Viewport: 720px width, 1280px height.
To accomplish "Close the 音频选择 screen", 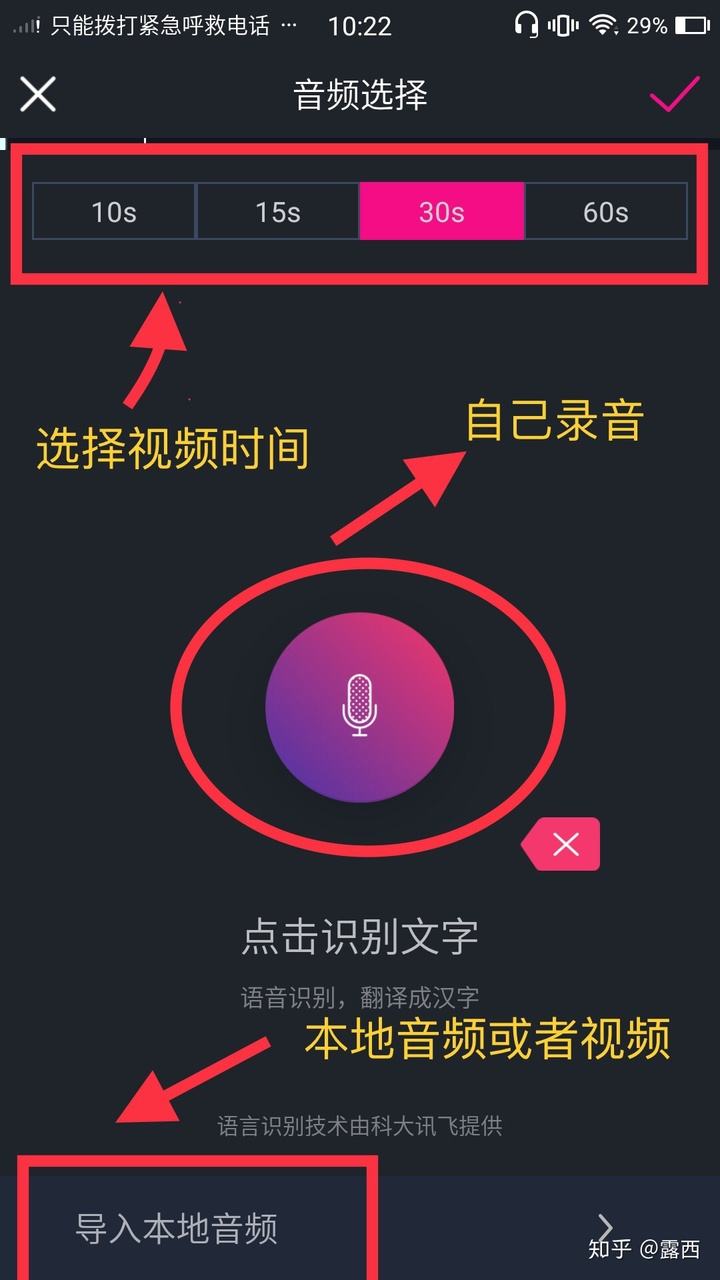I will [37, 94].
